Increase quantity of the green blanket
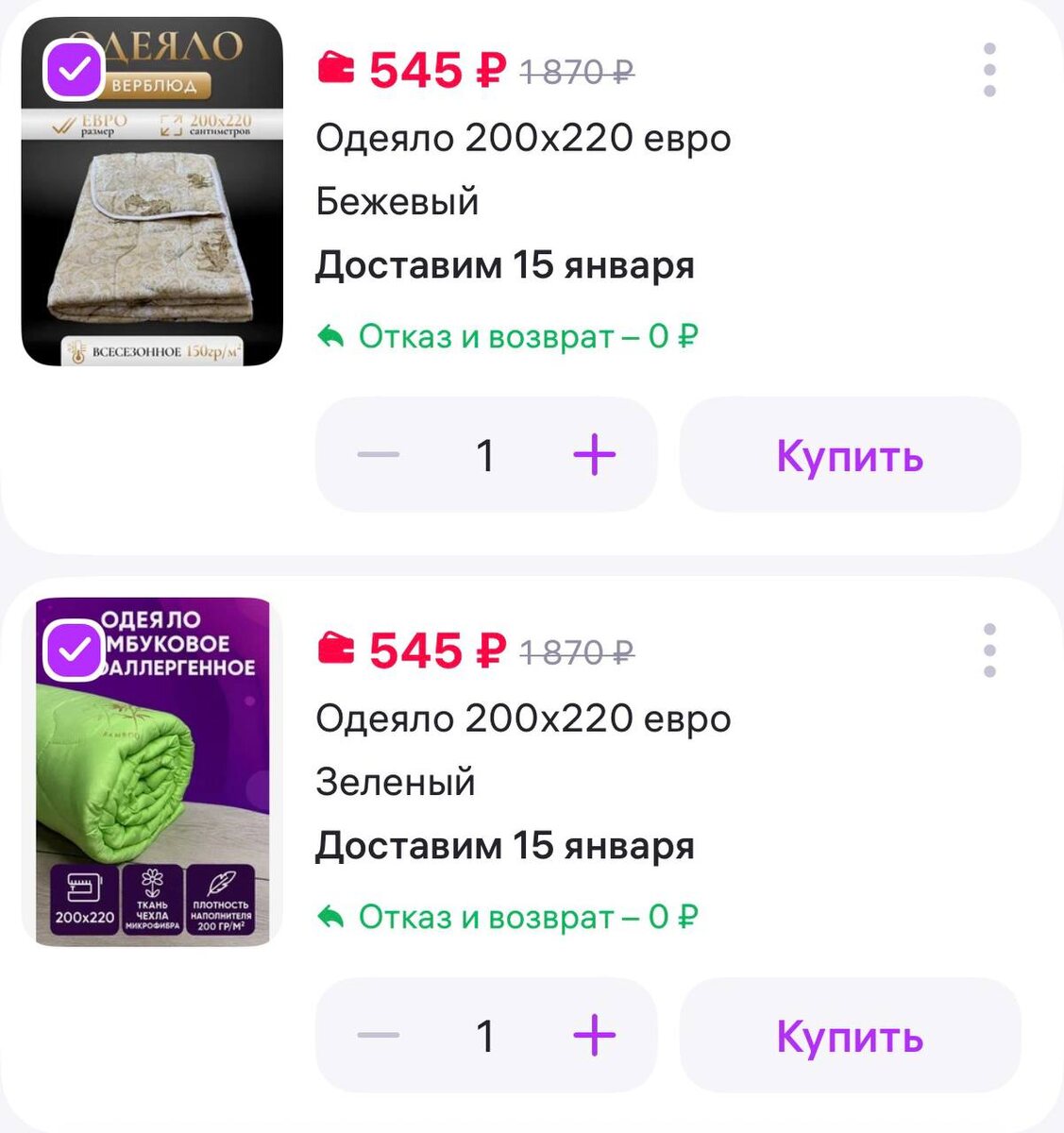Screen dimensions: 1064x1133 [594, 1036]
